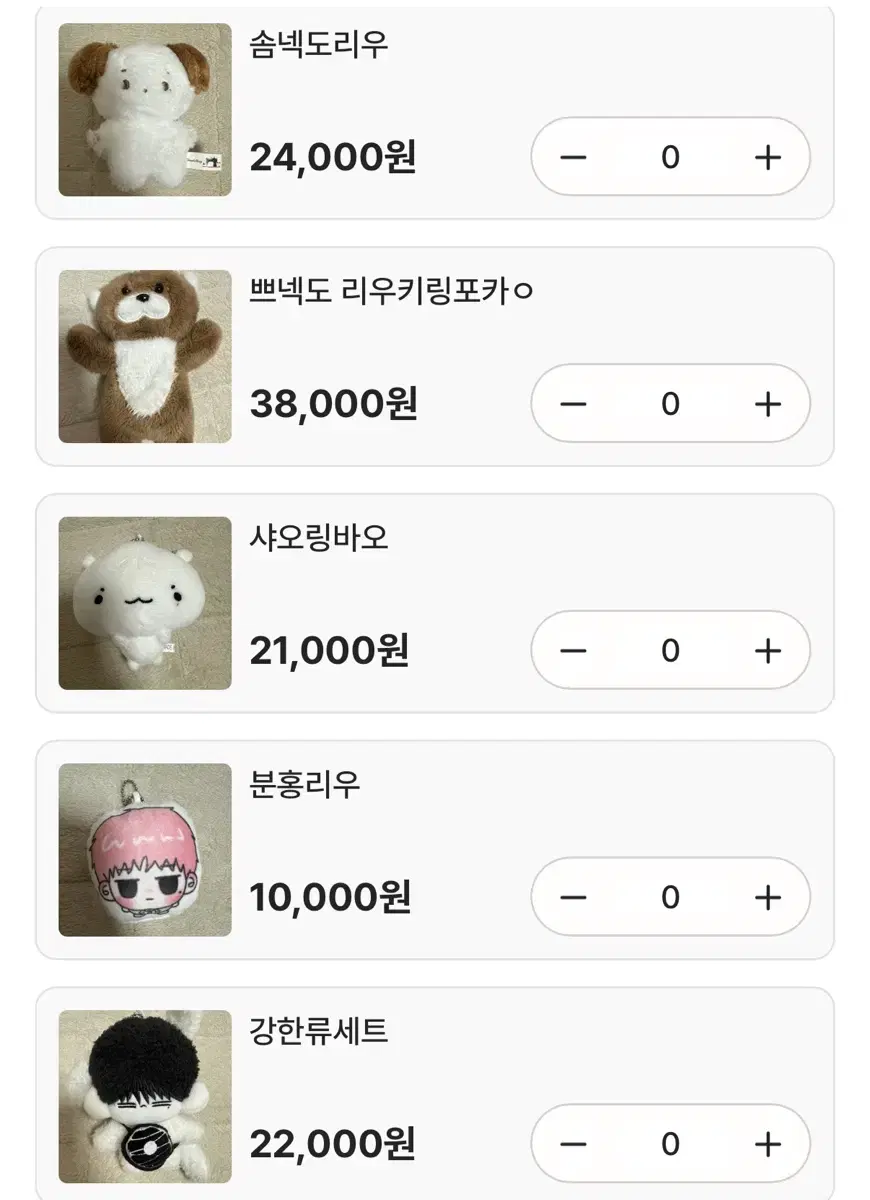
Task: Decrease quantity of 샤오링바오 item
Action: click(572, 650)
